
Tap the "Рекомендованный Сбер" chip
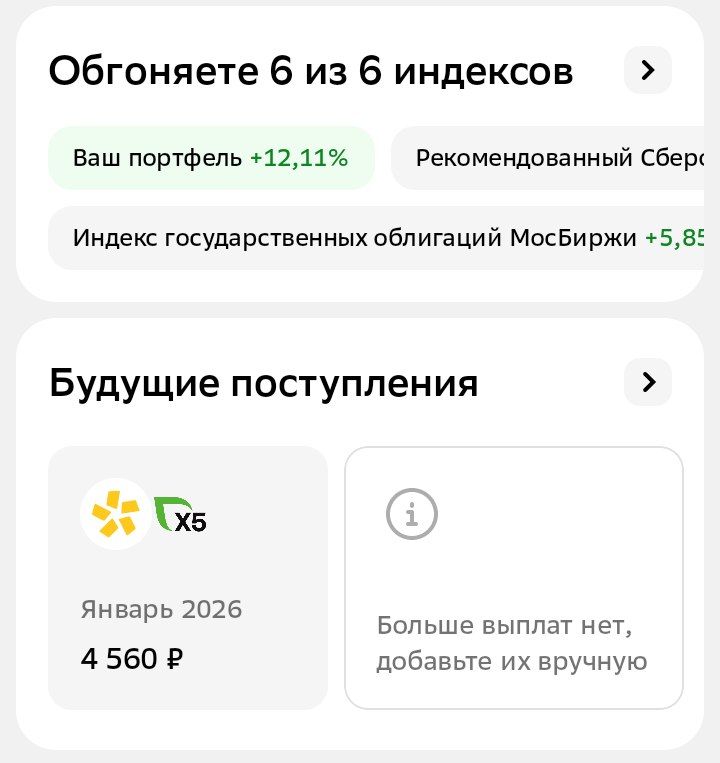pyautogui.click(x=555, y=158)
